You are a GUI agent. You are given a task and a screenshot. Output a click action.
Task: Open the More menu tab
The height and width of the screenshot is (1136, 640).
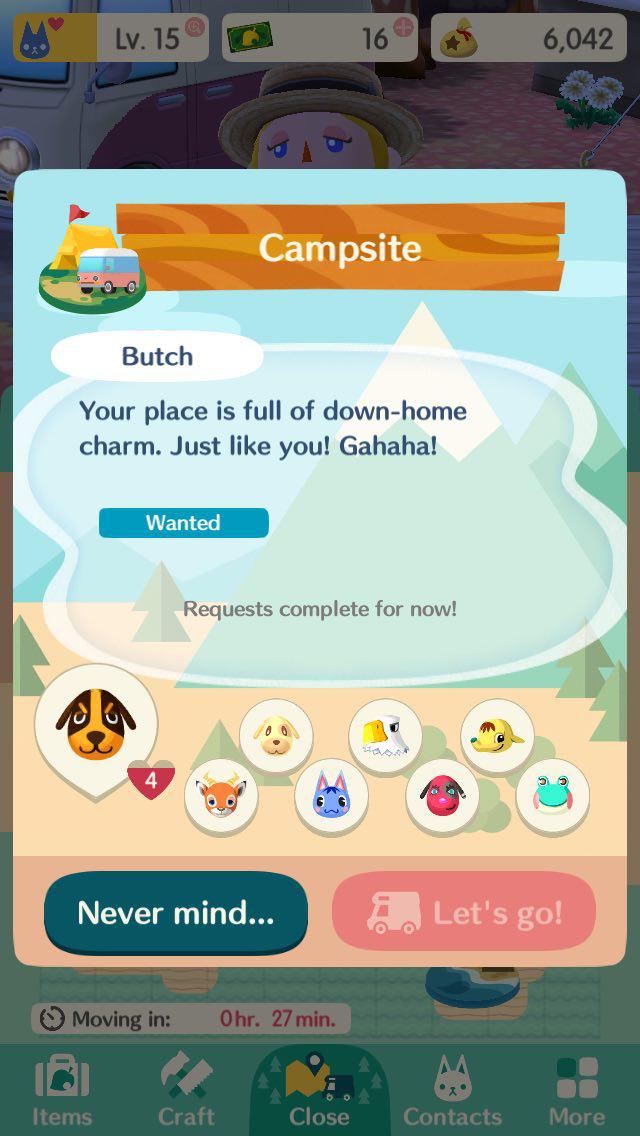(x=577, y=1092)
